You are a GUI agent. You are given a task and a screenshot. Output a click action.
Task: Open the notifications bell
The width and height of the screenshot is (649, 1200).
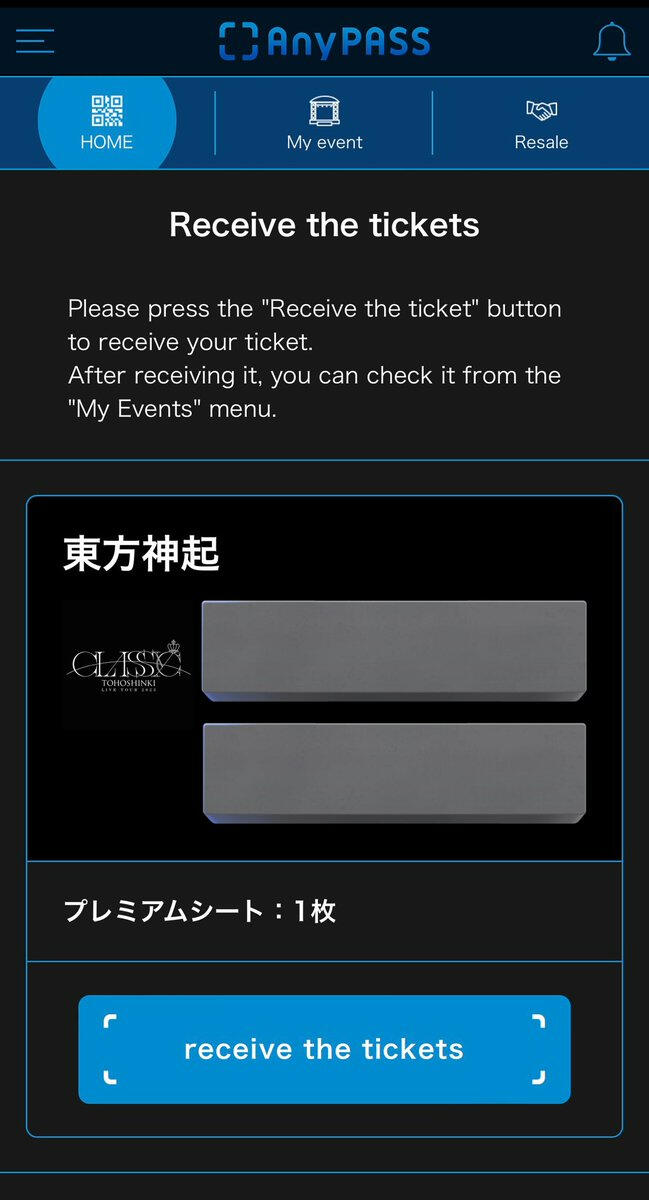[611, 41]
